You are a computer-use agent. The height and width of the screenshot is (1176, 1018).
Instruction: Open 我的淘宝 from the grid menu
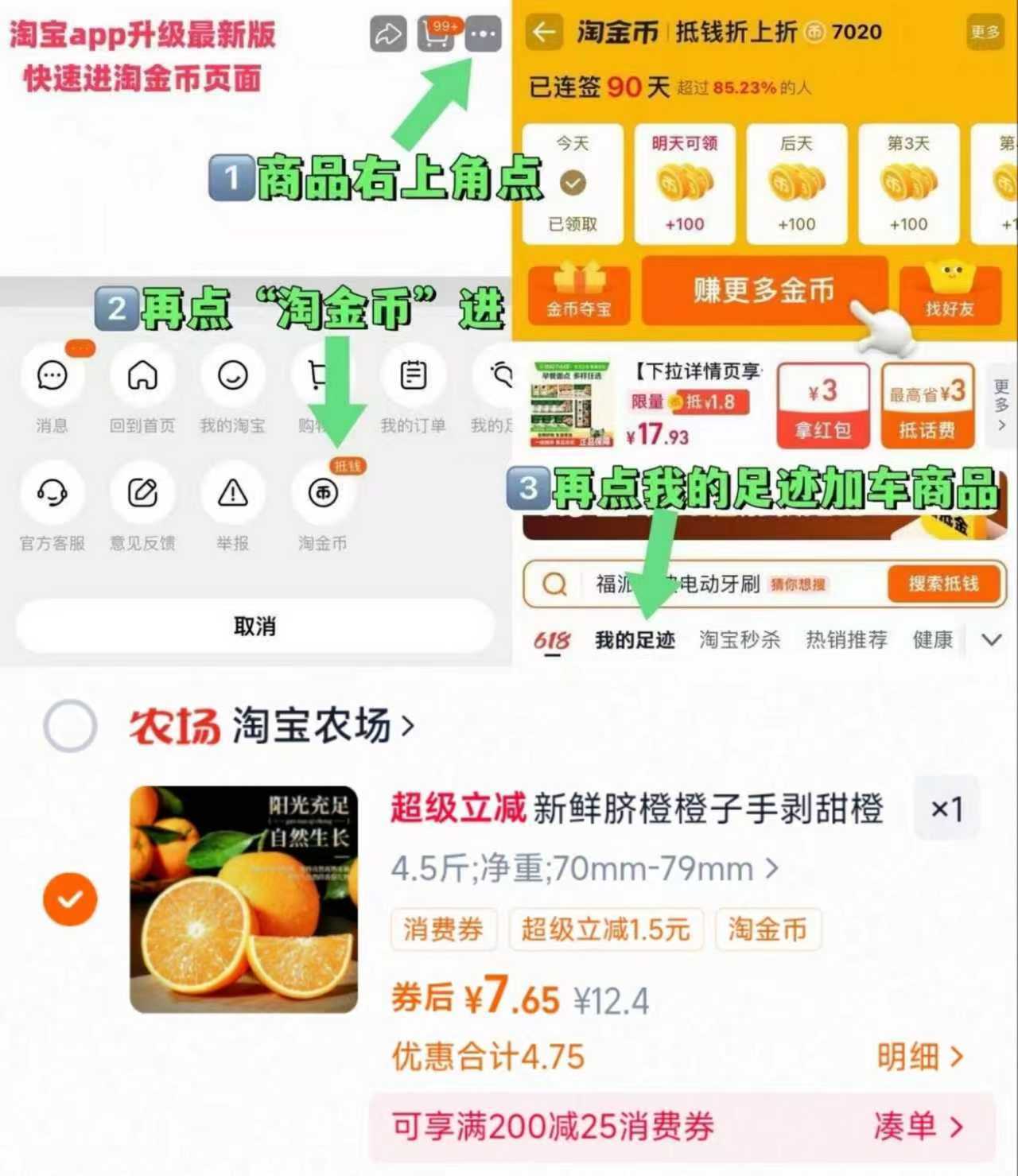coord(232,375)
